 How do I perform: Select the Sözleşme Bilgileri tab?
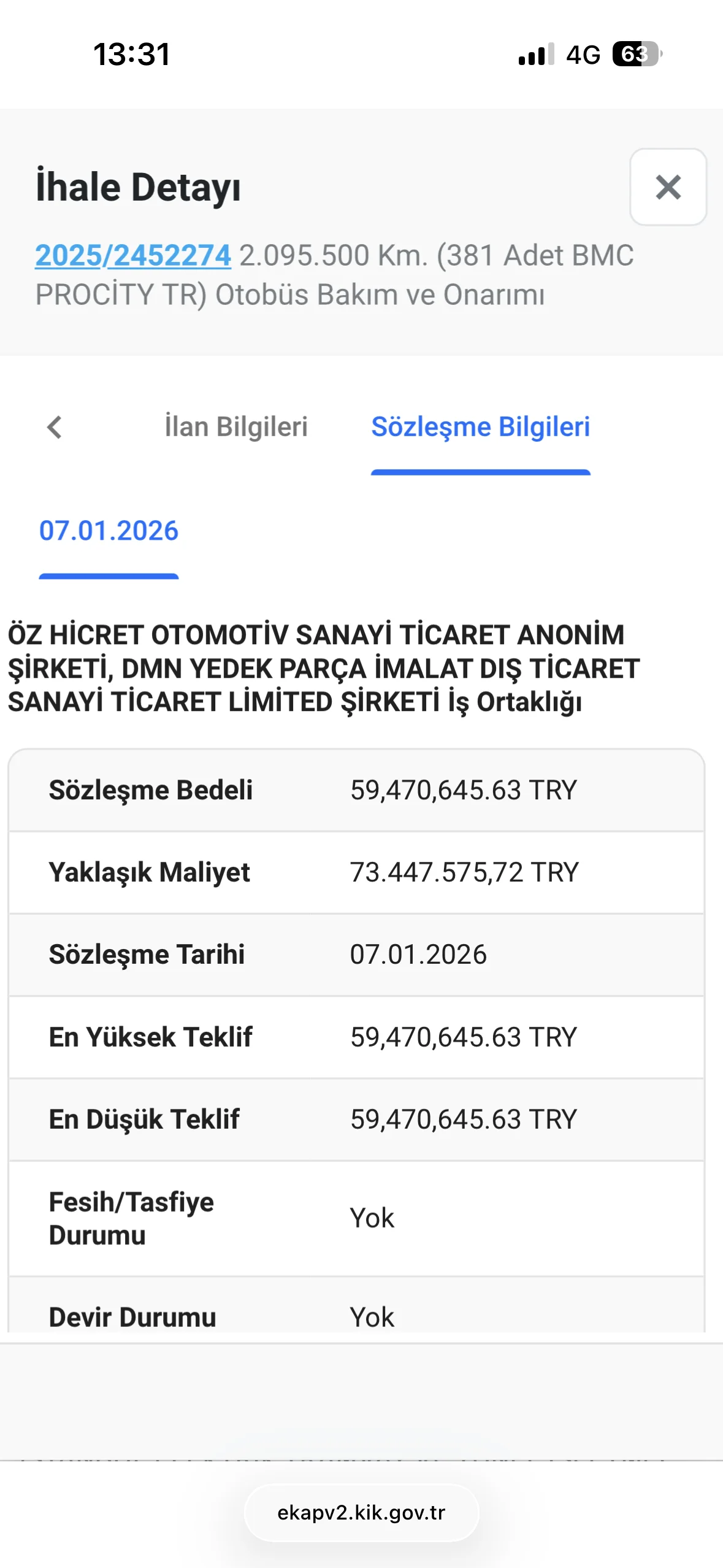(x=480, y=427)
